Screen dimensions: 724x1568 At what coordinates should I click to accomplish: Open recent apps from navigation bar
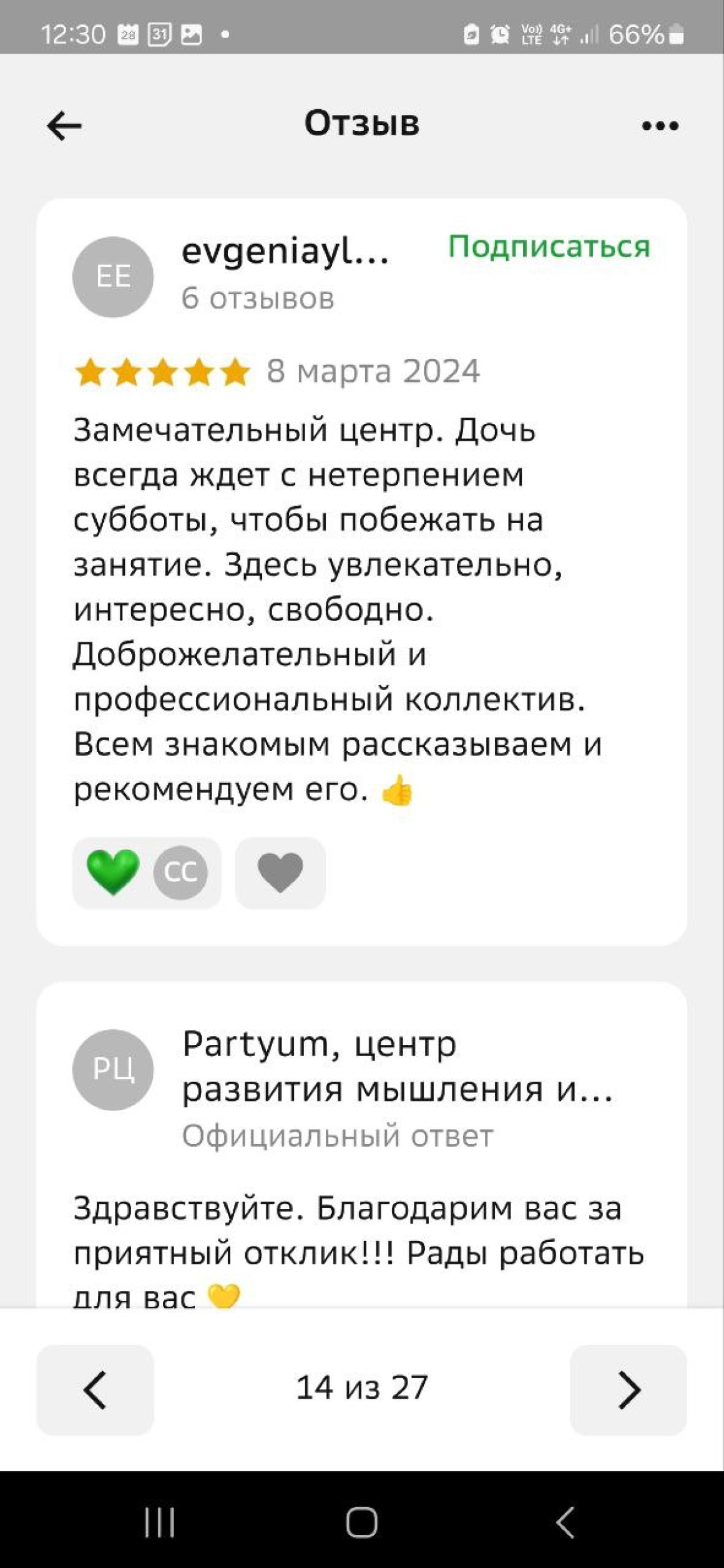pos(159,1522)
